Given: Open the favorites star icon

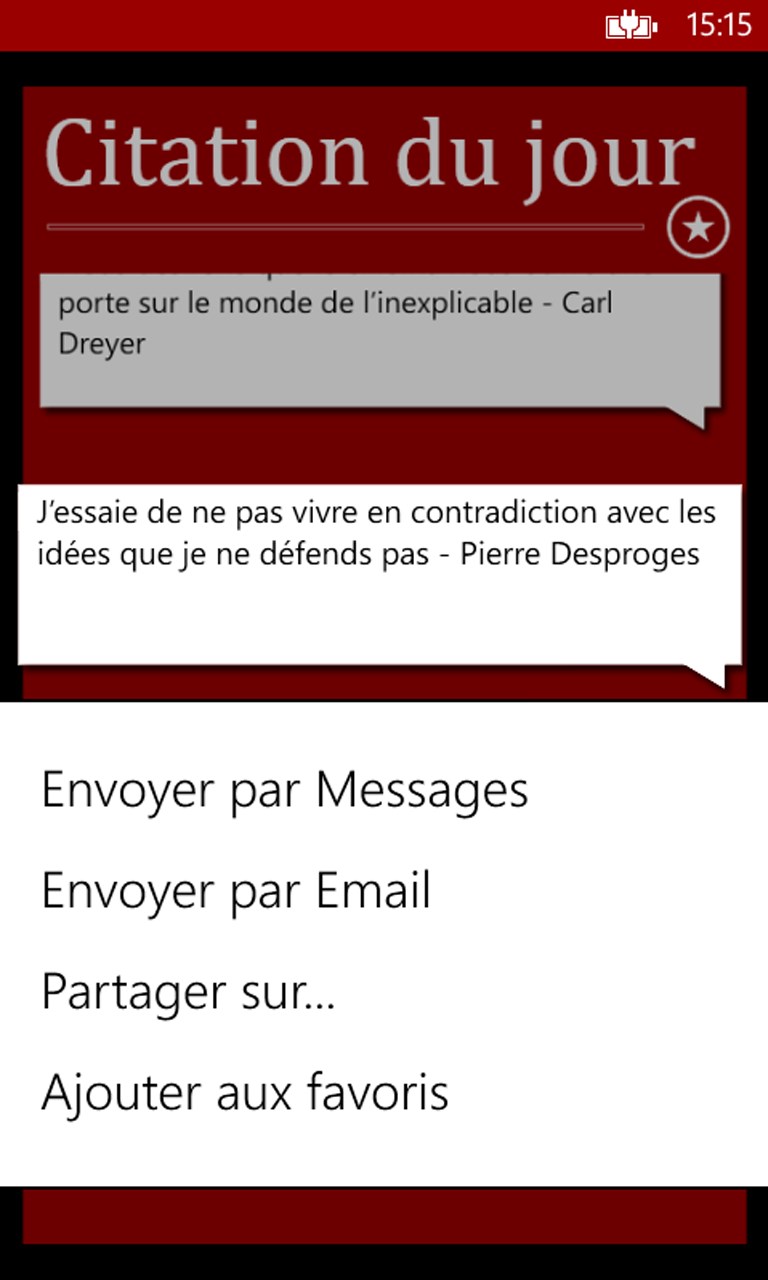Looking at the screenshot, I should click(698, 229).
